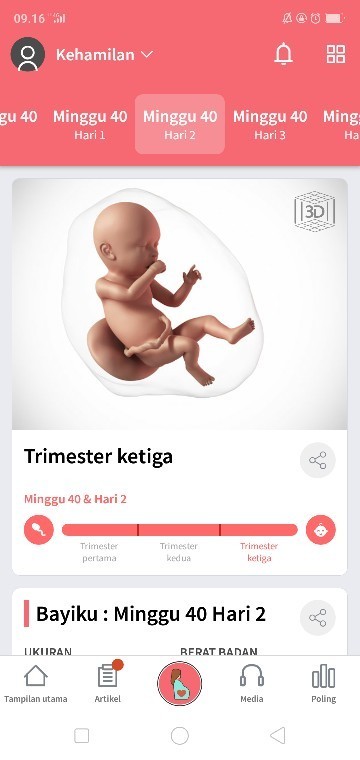View the baby in 3D
Viewport: 360px width, 760px height.
click(315, 211)
